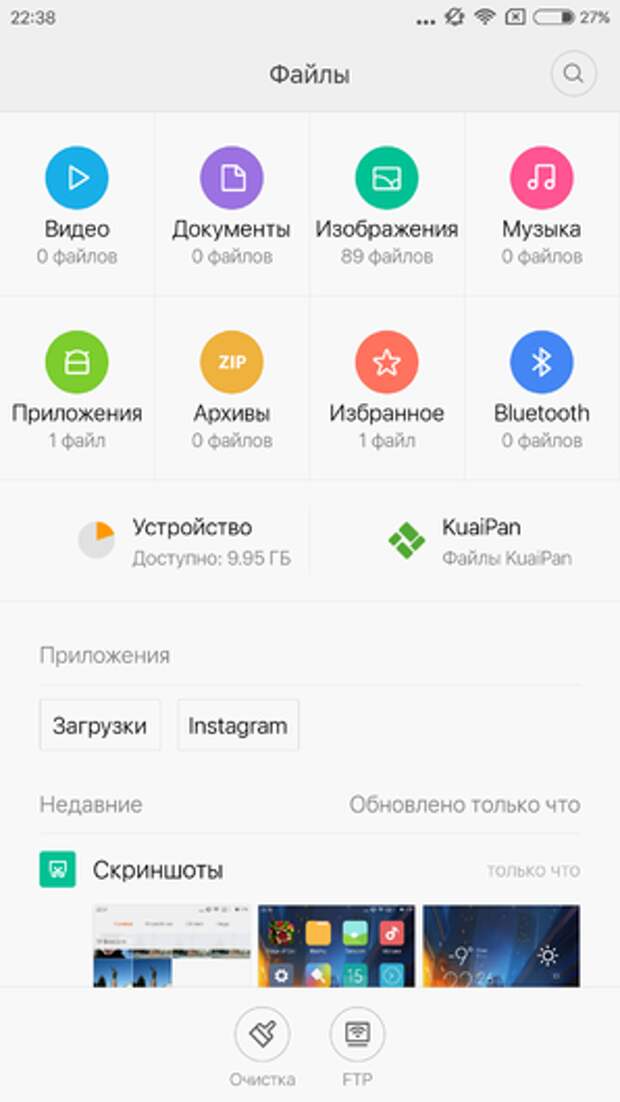Screen dimensions: 620x1102
Task: Open the Избранное favorites category
Action: pos(387,388)
